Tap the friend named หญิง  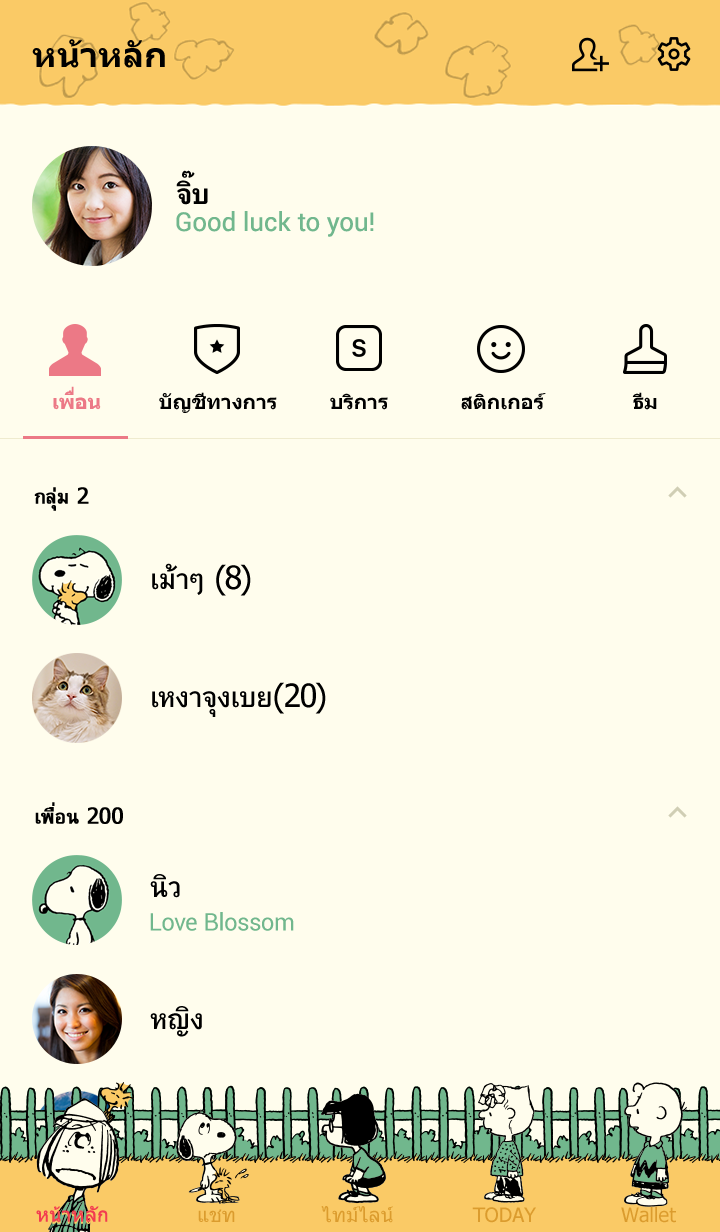176,1019
